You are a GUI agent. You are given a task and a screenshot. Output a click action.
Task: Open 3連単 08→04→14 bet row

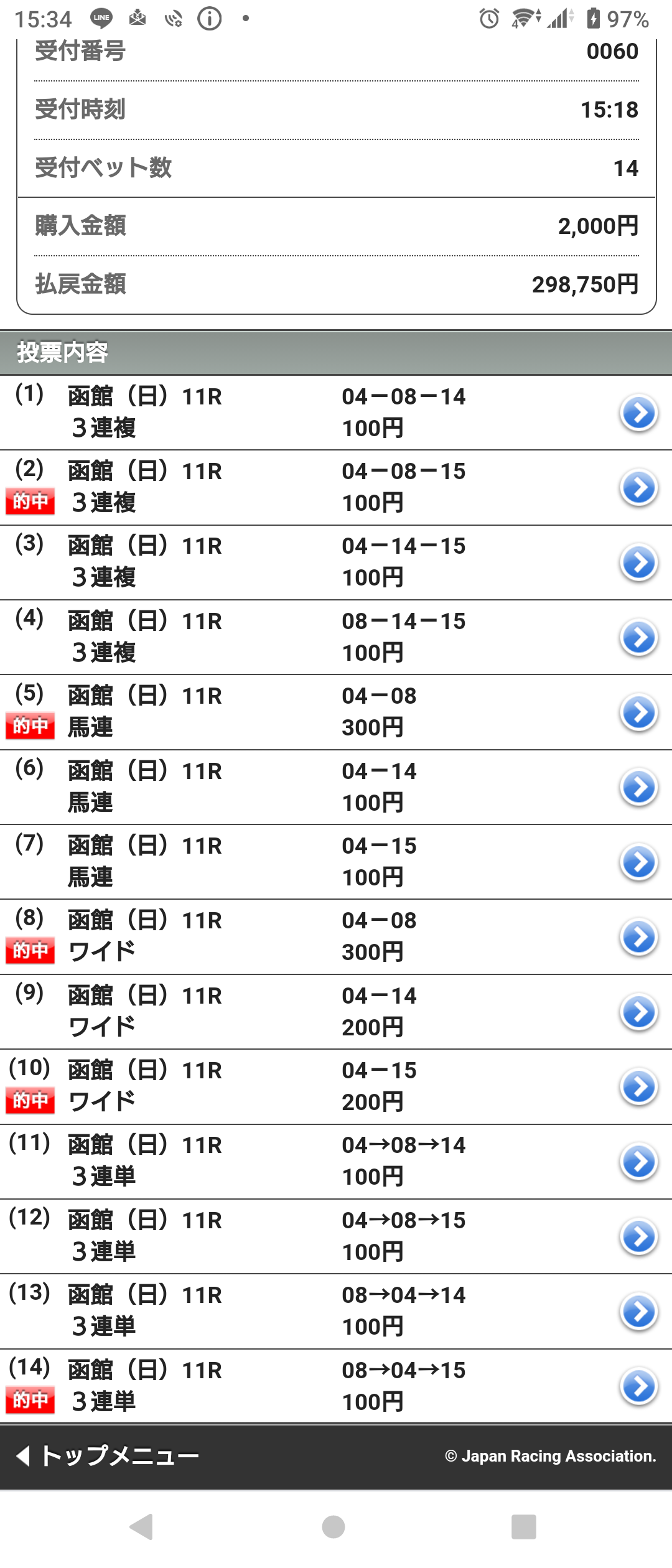[x=638, y=1312]
